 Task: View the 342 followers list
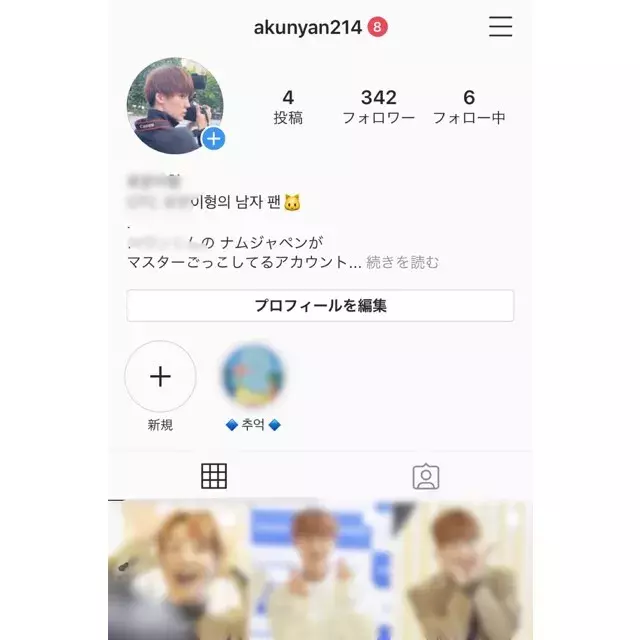pos(378,106)
